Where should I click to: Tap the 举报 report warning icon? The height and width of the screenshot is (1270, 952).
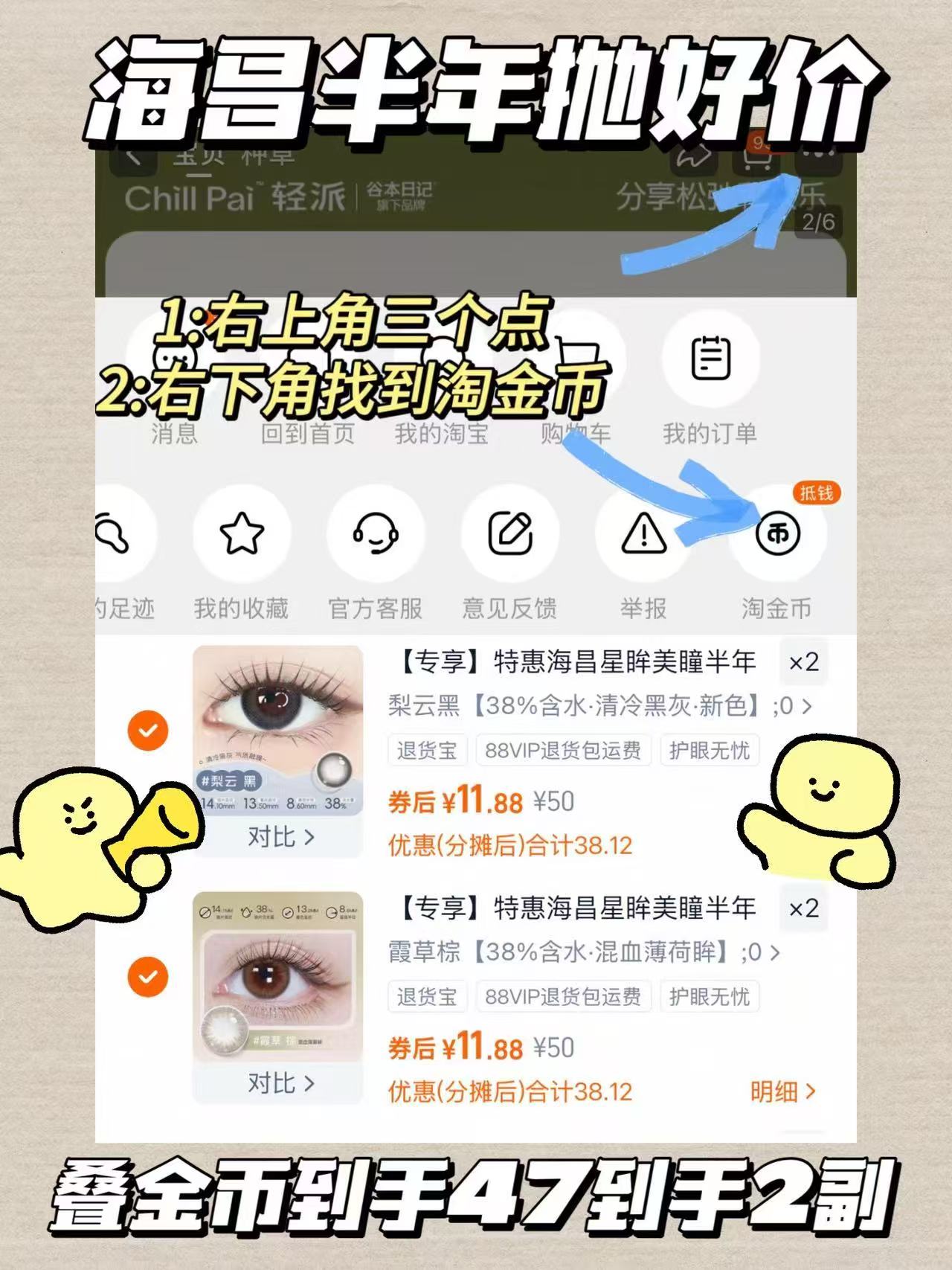643,533
